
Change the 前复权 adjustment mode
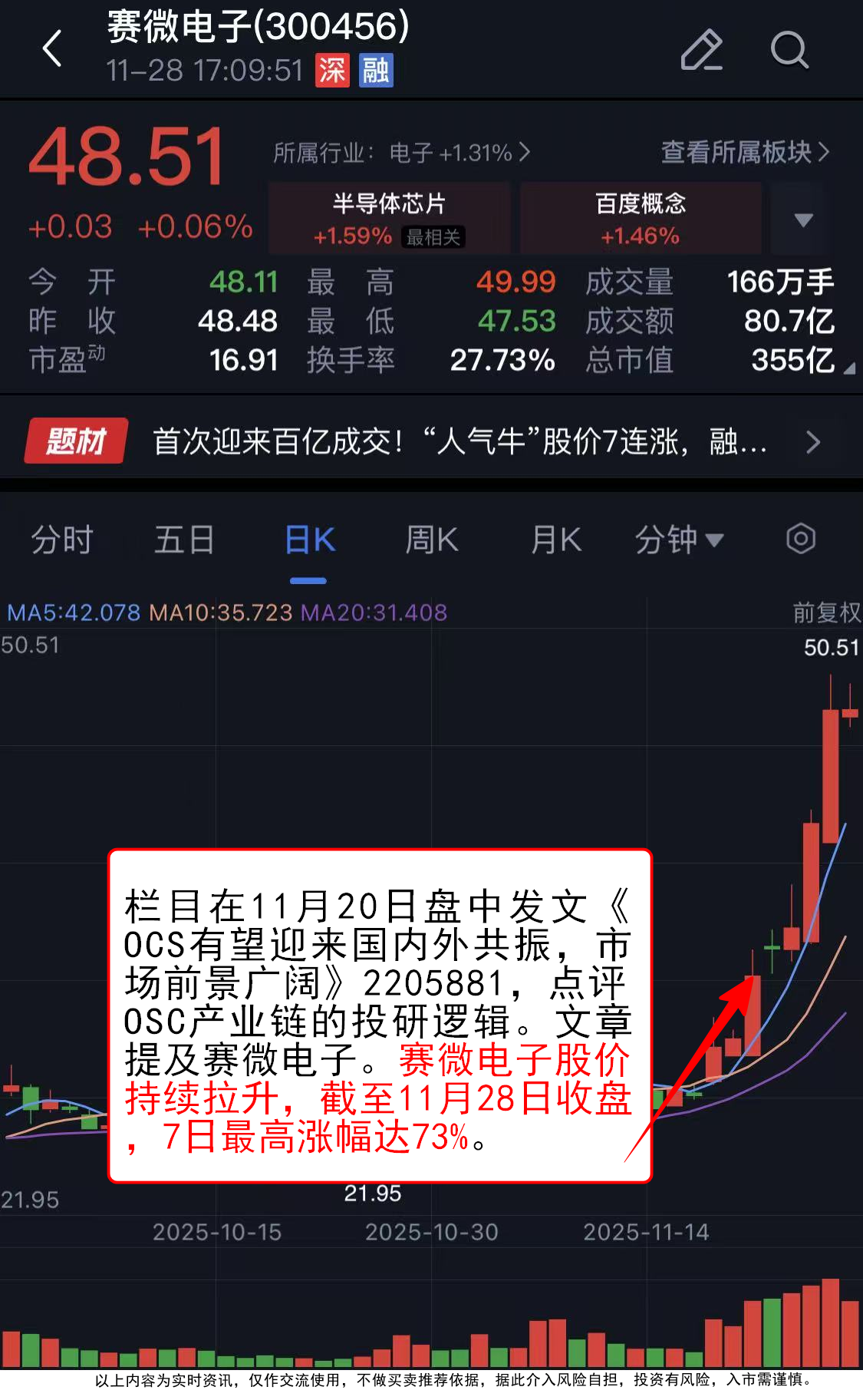tap(825, 612)
